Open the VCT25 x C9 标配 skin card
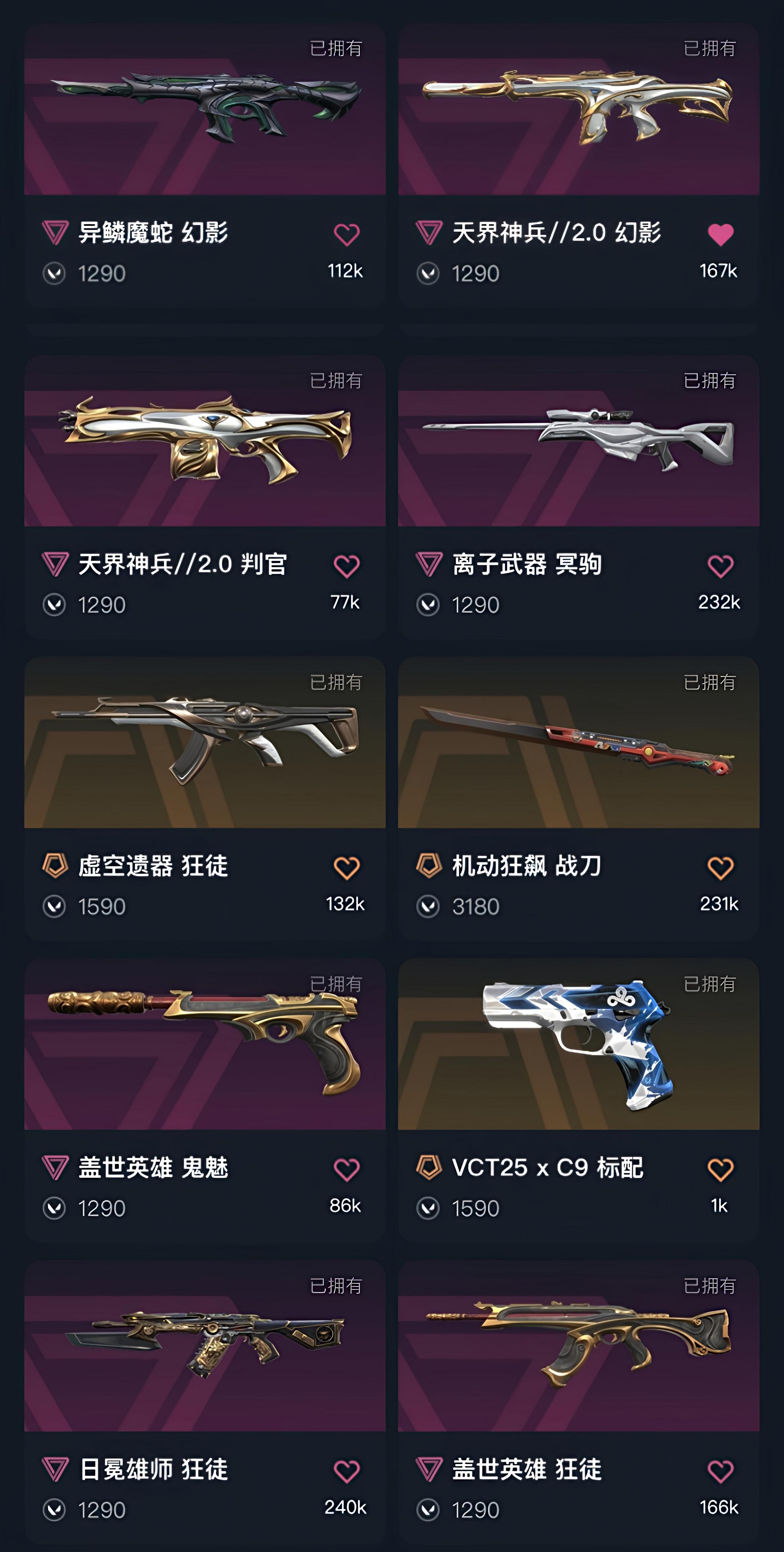Viewport: 784px width, 1552px height. 578,1044
